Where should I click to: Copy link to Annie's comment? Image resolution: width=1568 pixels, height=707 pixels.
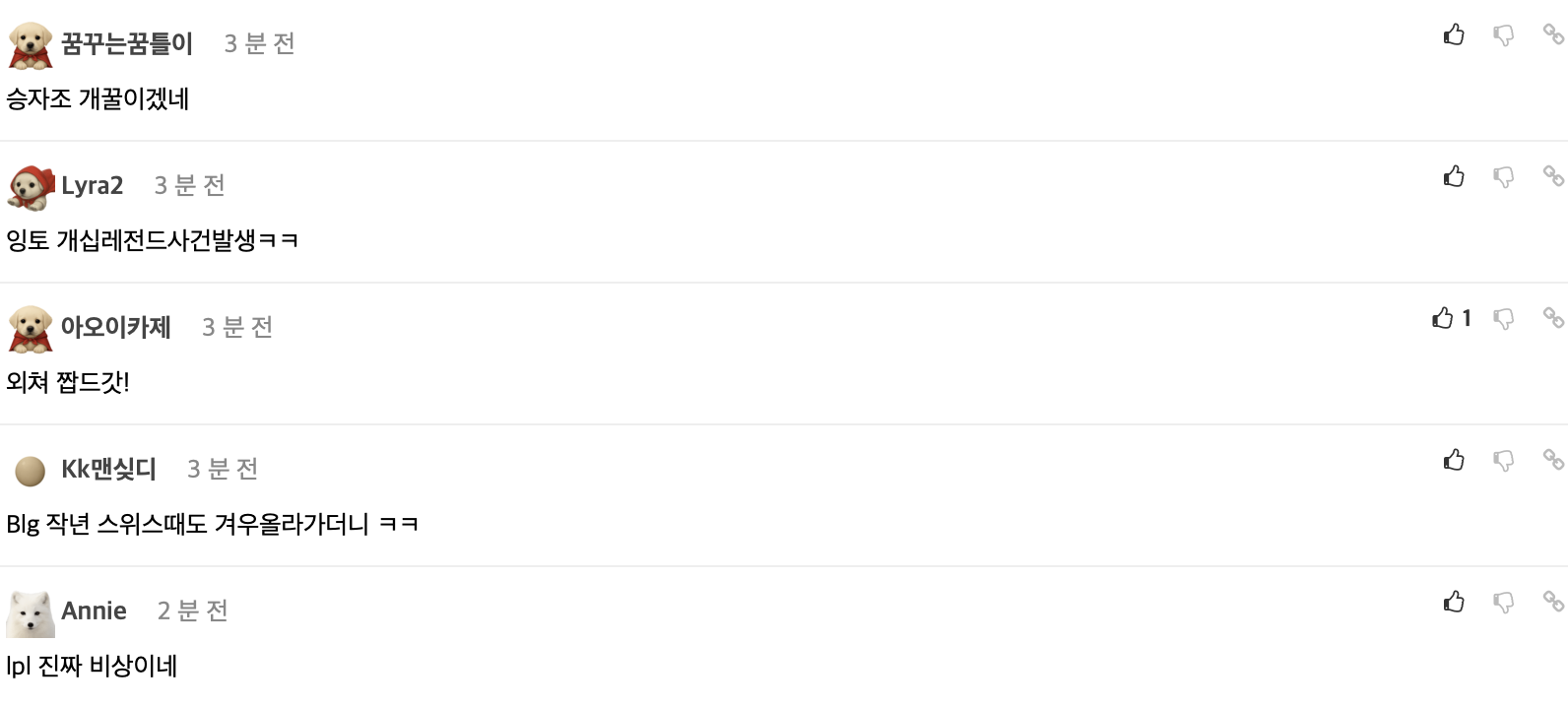click(1553, 602)
